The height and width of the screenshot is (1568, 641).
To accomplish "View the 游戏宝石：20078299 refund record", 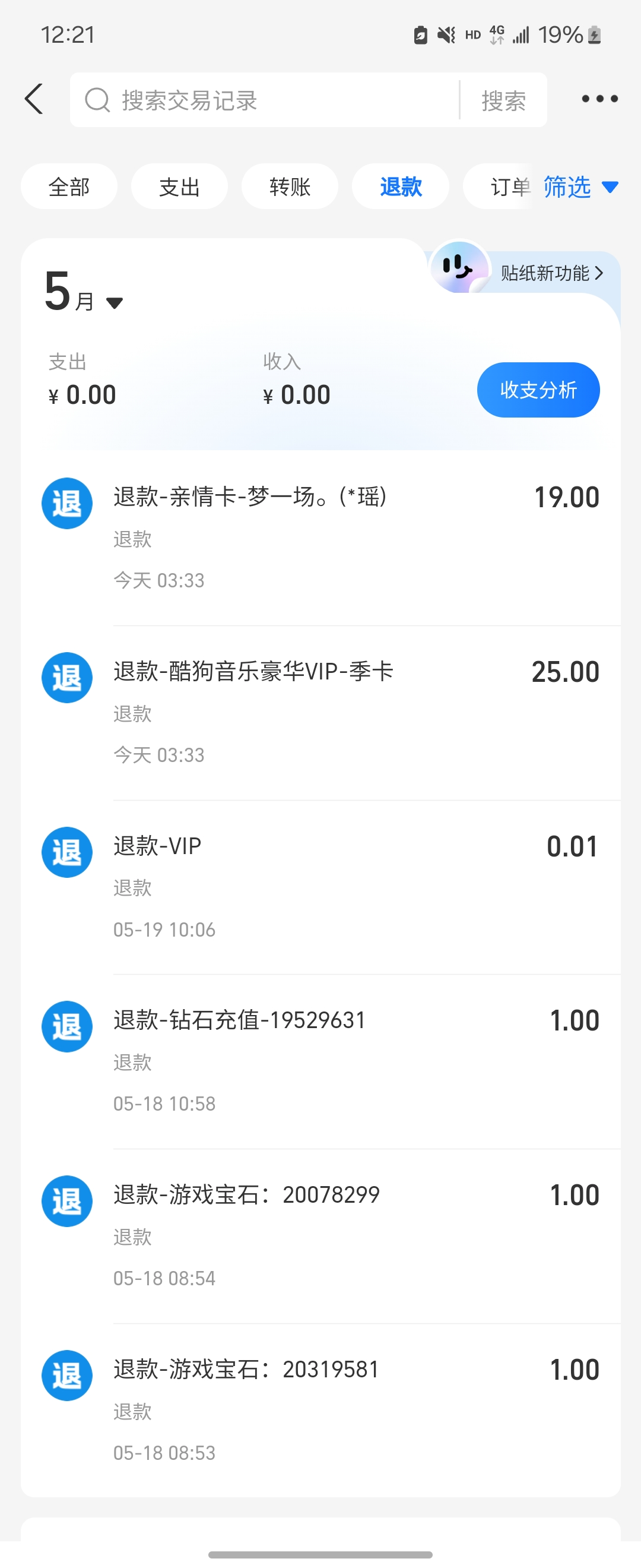I will coord(320,1235).
